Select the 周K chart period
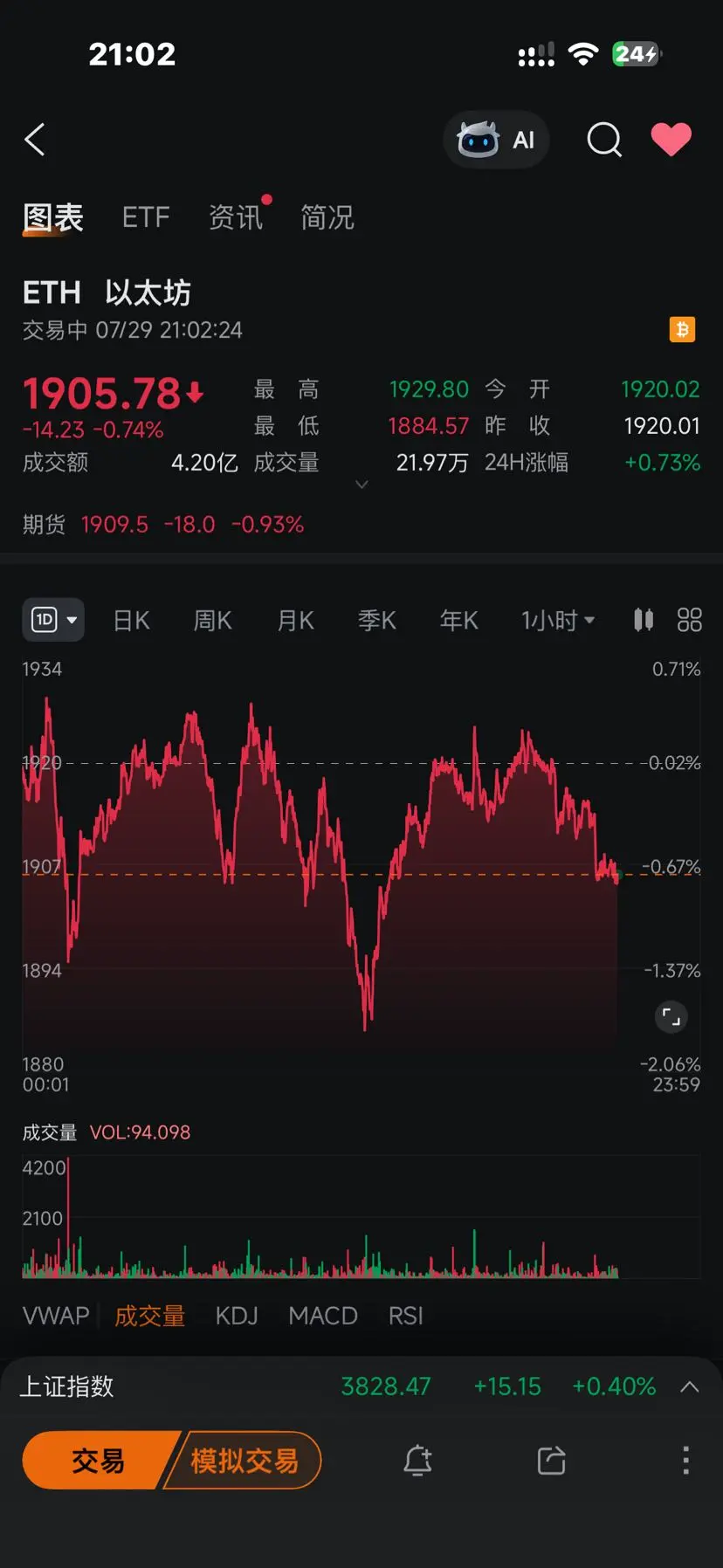The height and width of the screenshot is (1568, 723). 213,621
